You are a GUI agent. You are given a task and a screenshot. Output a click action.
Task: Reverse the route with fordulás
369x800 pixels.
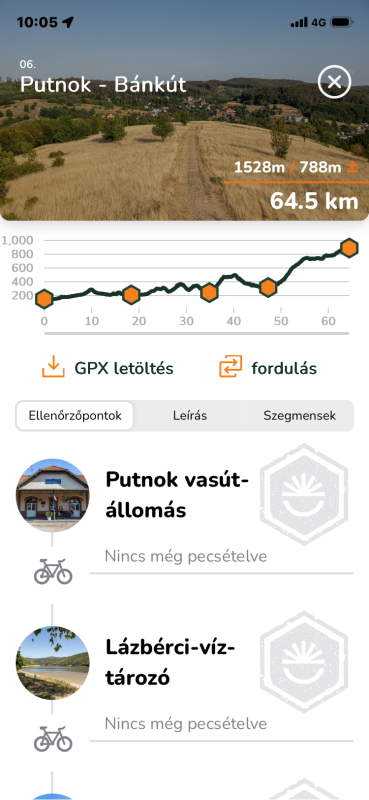click(x=268, y=368)
